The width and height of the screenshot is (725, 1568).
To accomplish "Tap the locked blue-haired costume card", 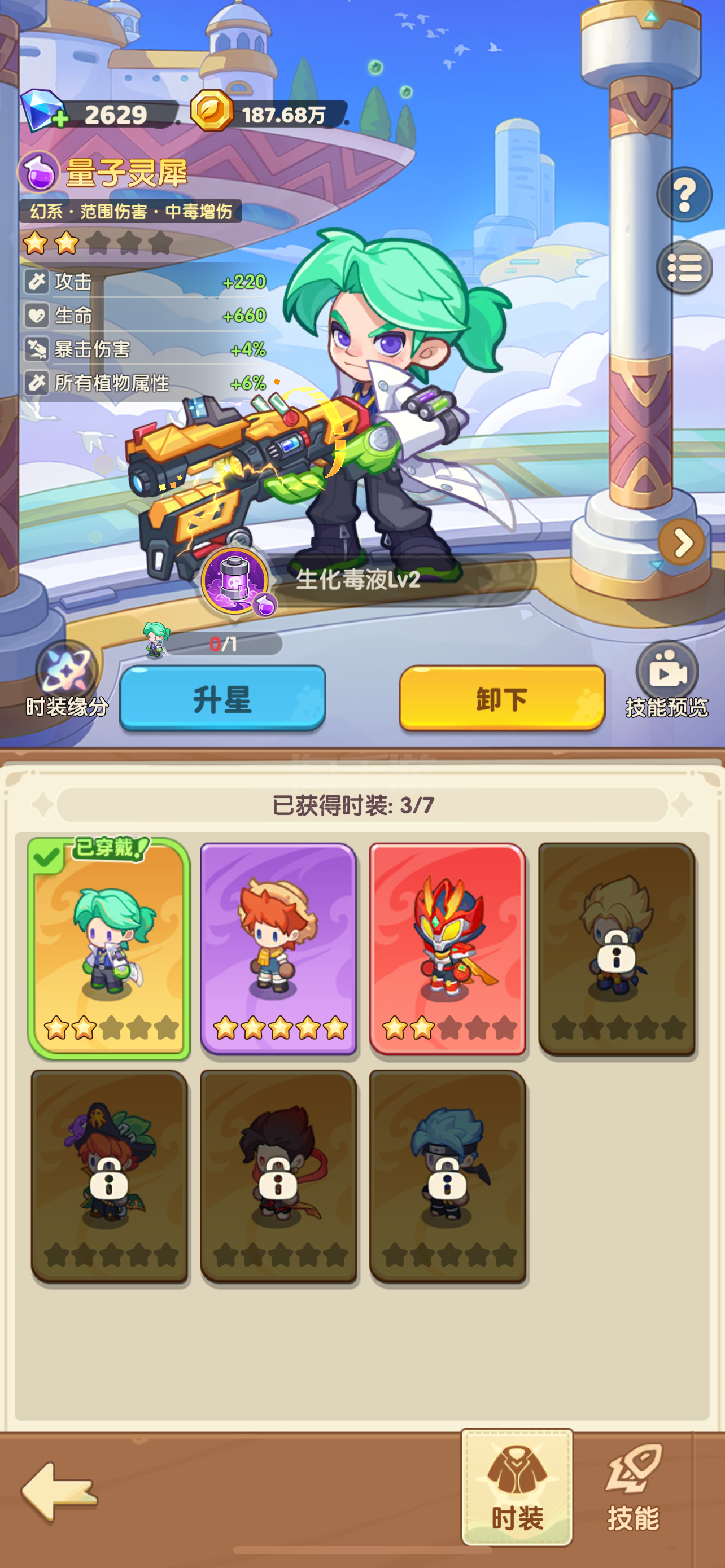I will 447,1176.
